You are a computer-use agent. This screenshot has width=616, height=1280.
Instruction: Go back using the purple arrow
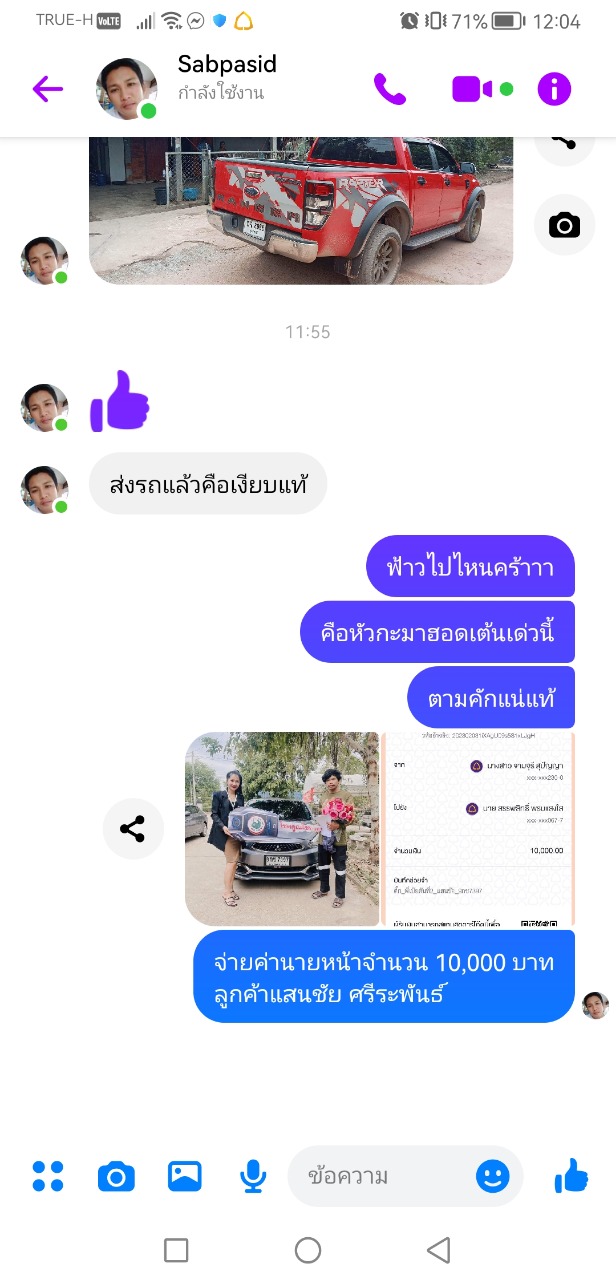point(47,89)
